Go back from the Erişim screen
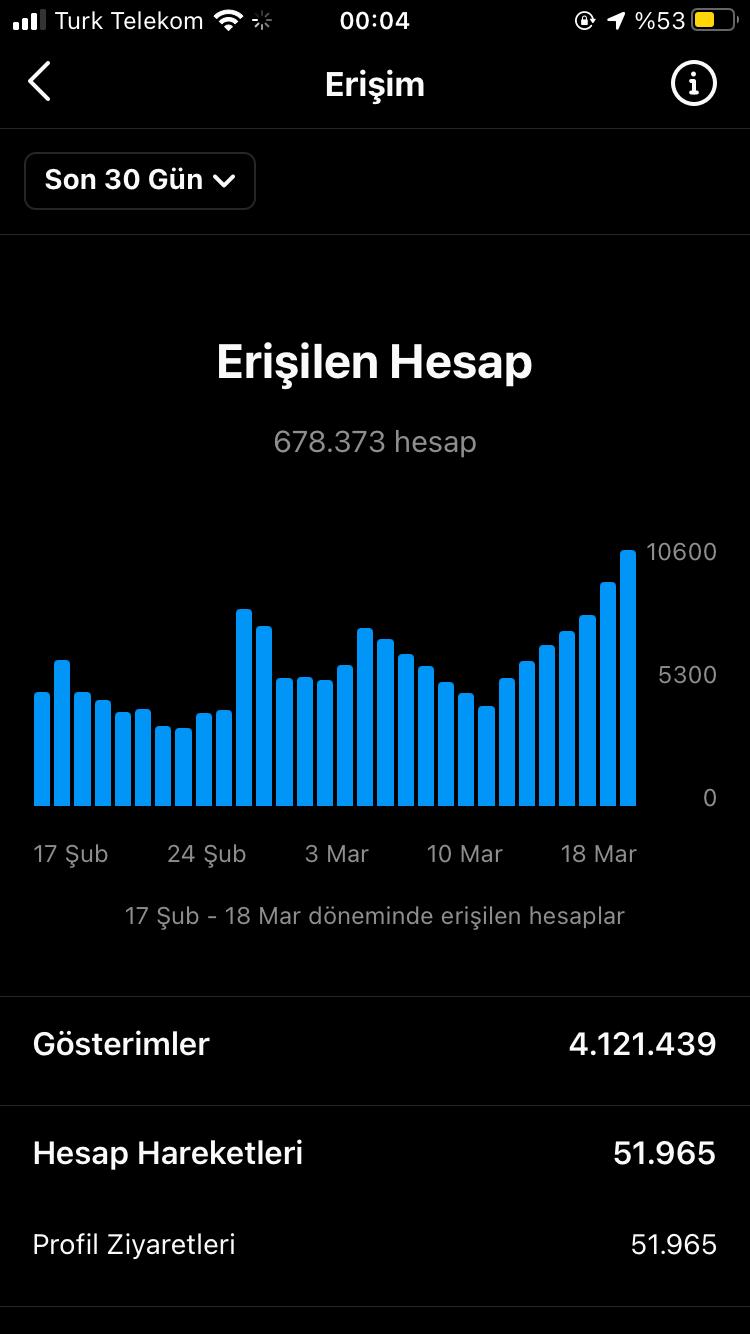Viewport: 750px width, 1334px height. (x=39, y=82)
